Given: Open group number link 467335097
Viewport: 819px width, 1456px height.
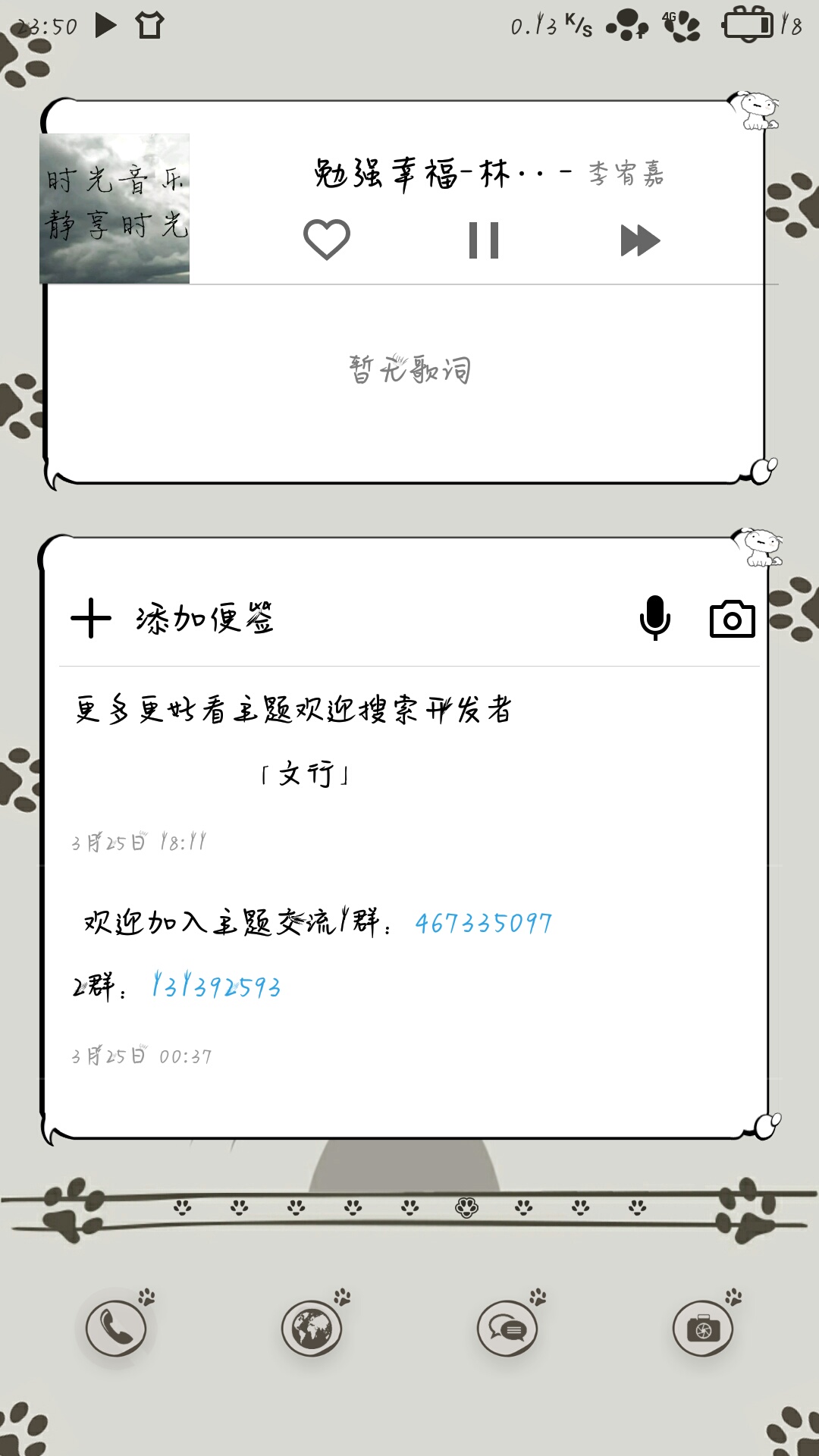Looking at the screenshot, I should coord(484,923).
